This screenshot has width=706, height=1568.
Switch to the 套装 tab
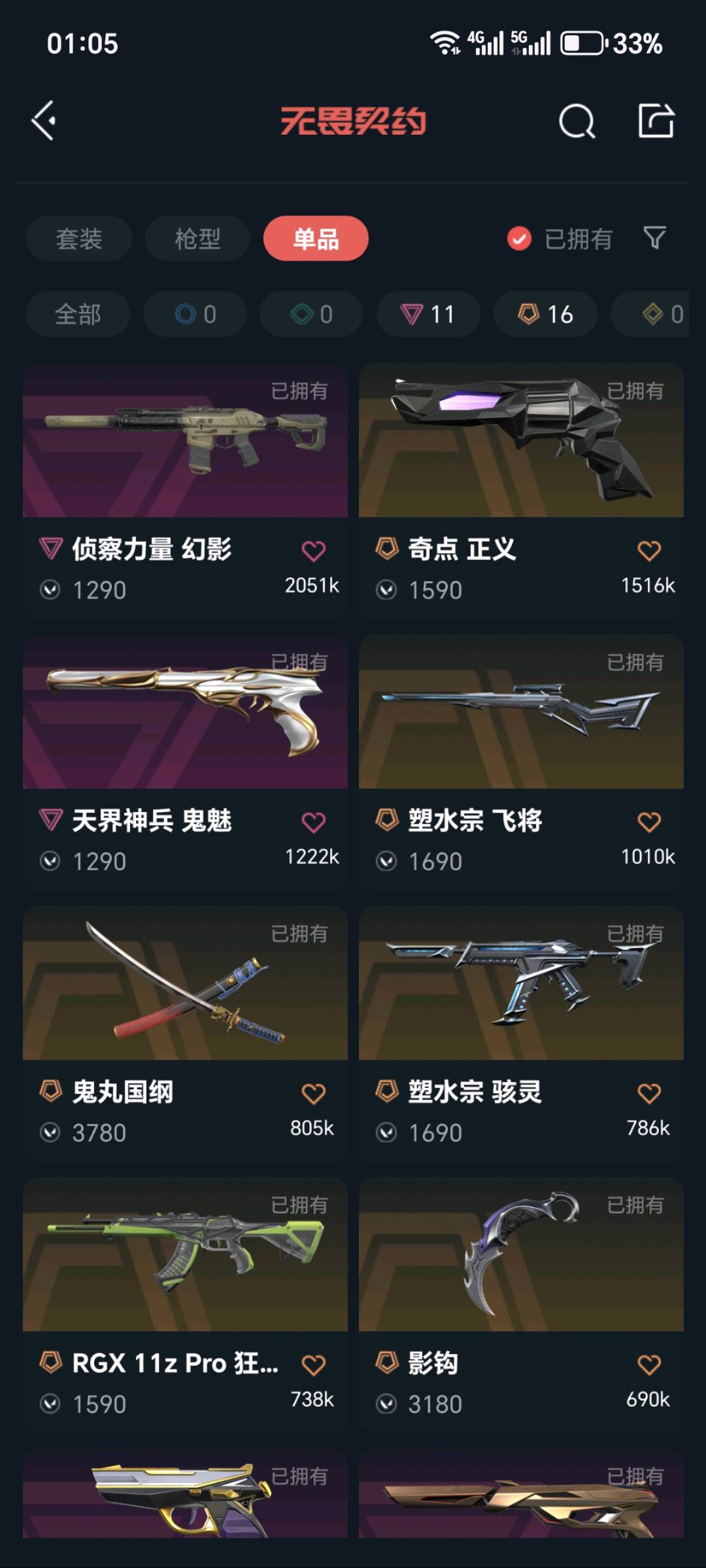pyautogui.click(x=79, y=239)
